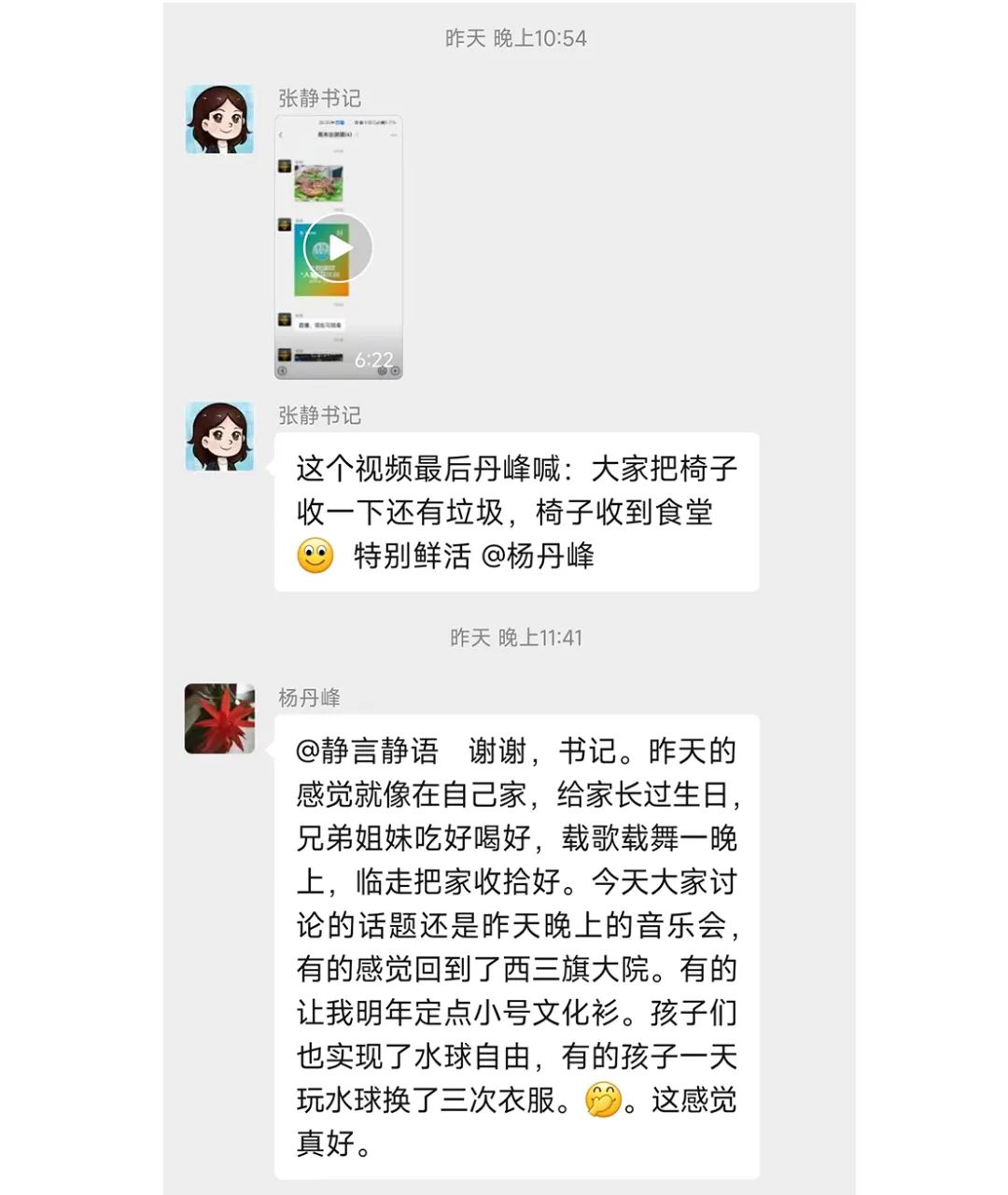Open 张静书记's avatar beside the video message
This screenshot has width=1008, height=1195.
coord(219,119)
